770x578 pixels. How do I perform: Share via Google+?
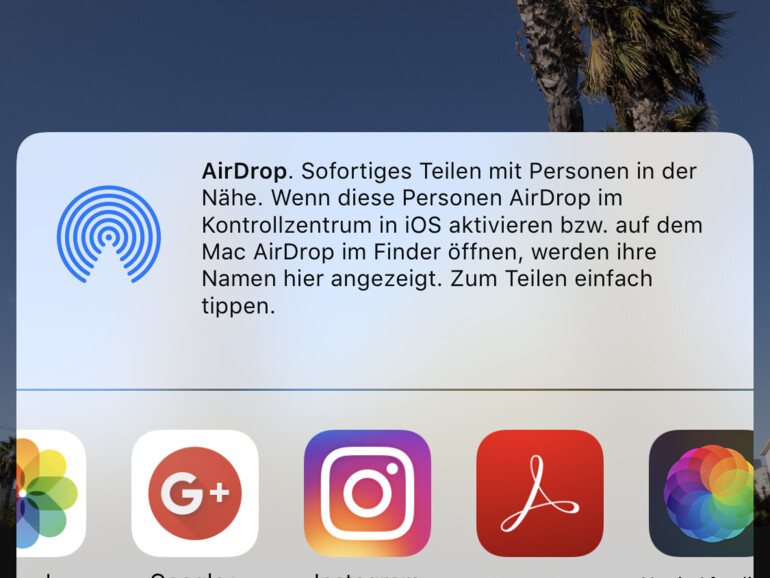click(x=195, y=493)
